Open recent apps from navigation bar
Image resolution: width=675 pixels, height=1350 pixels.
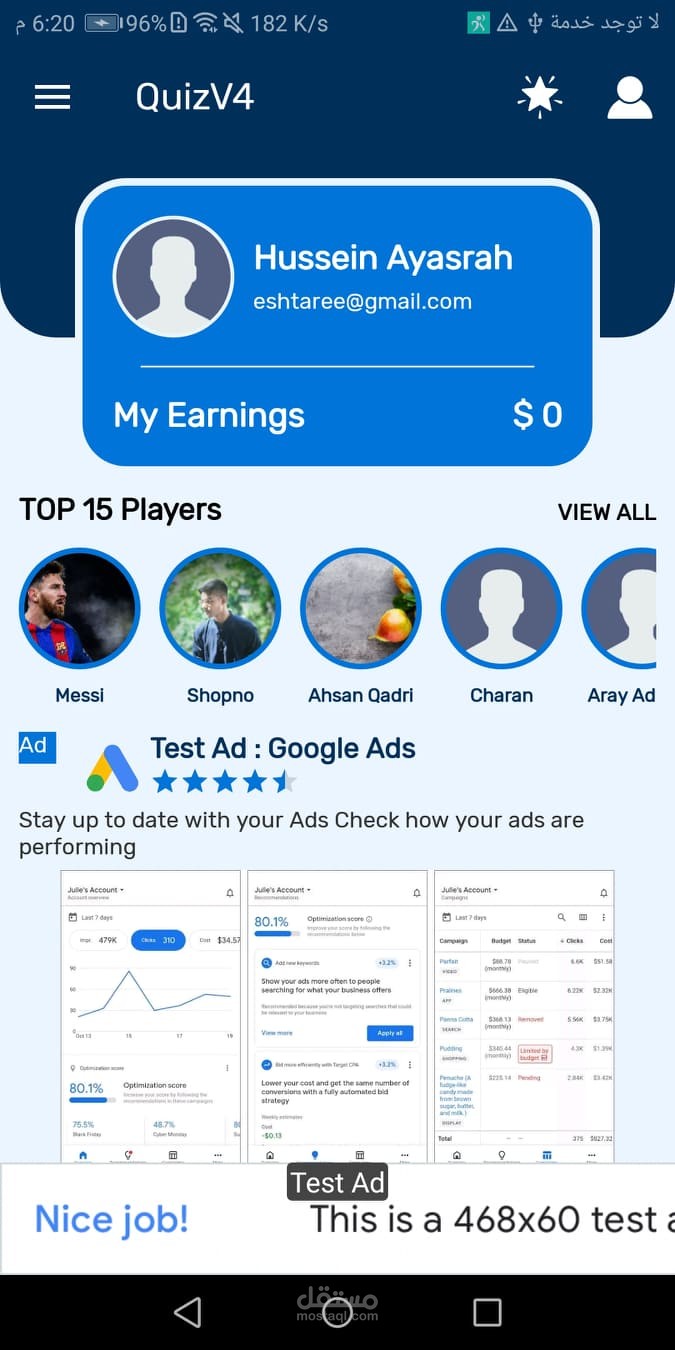point(487,1312)
